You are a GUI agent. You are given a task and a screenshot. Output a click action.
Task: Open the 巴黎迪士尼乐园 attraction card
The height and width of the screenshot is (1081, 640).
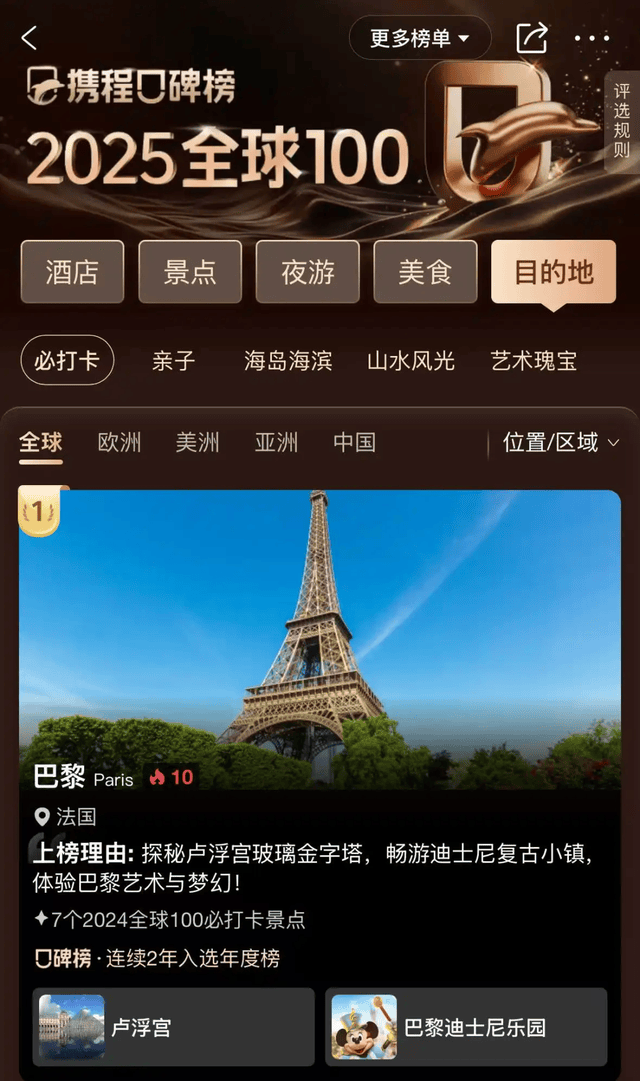pos(466,1027)
